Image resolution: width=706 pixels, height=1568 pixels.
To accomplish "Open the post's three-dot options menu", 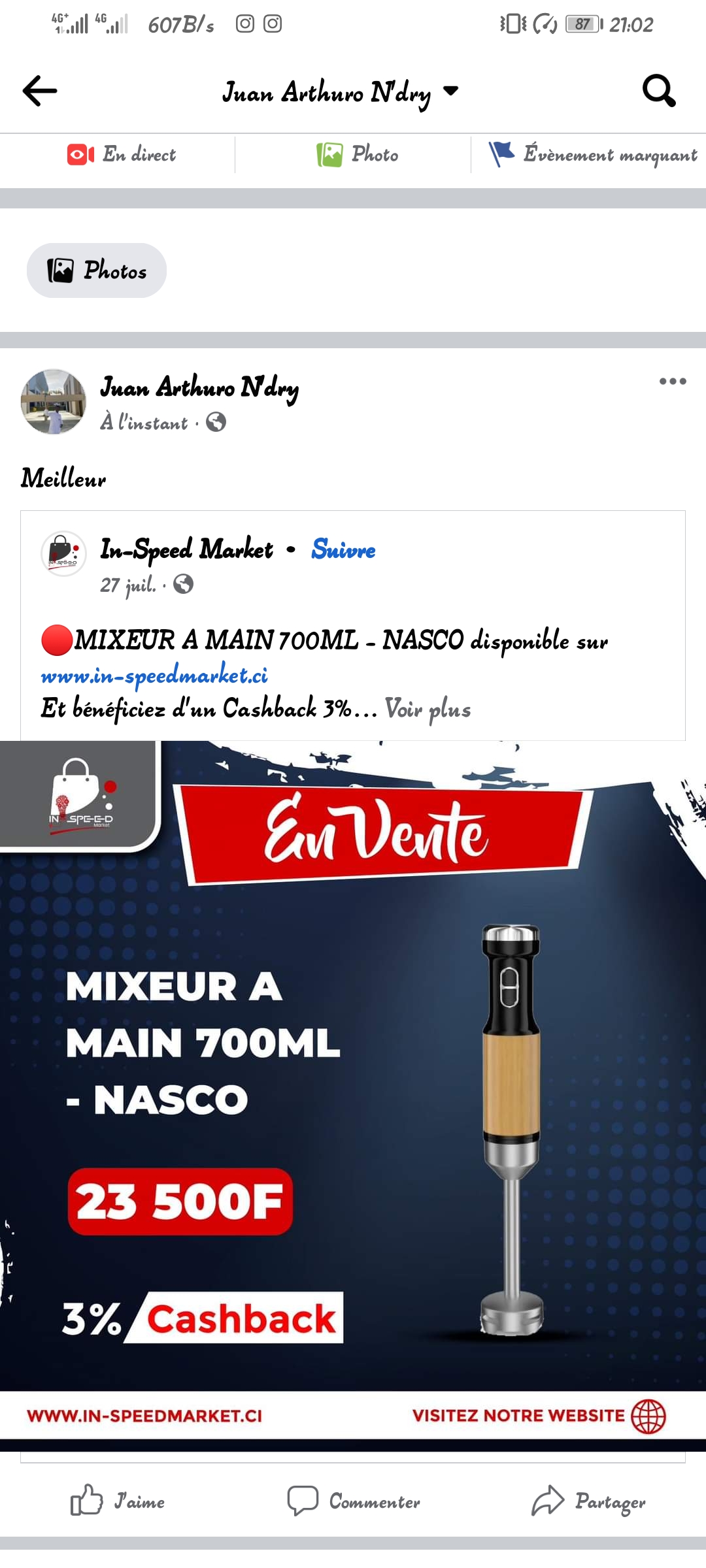I will [673, 382].
